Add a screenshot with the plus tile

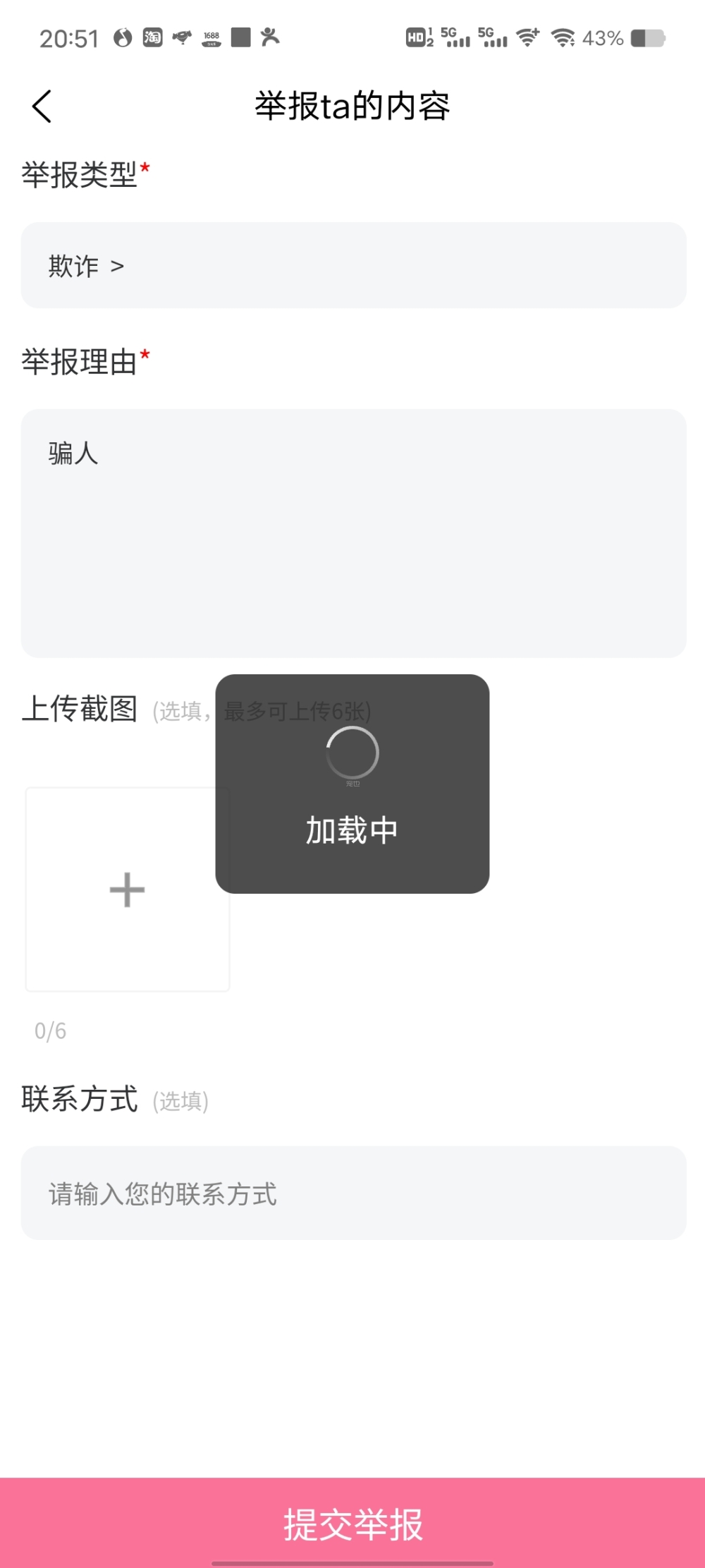128,889
